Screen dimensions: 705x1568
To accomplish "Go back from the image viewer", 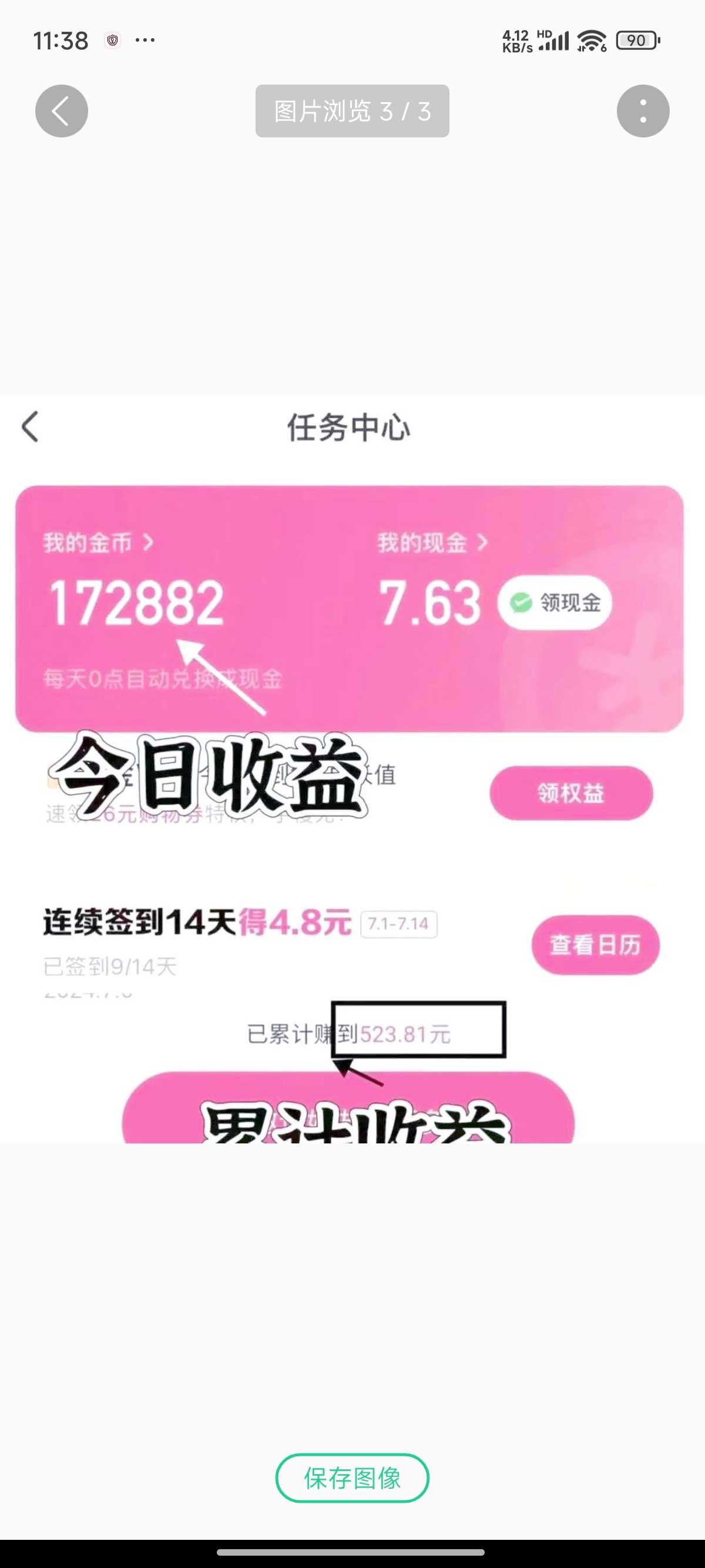I will click(62, 111).
